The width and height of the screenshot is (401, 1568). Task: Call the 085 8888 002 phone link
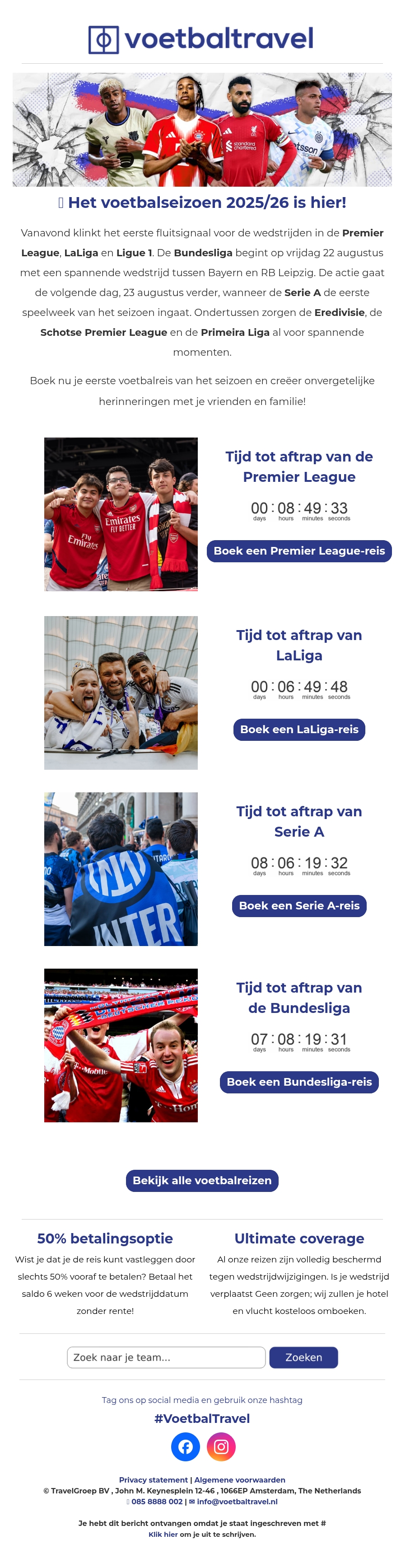click(156, 1502)
